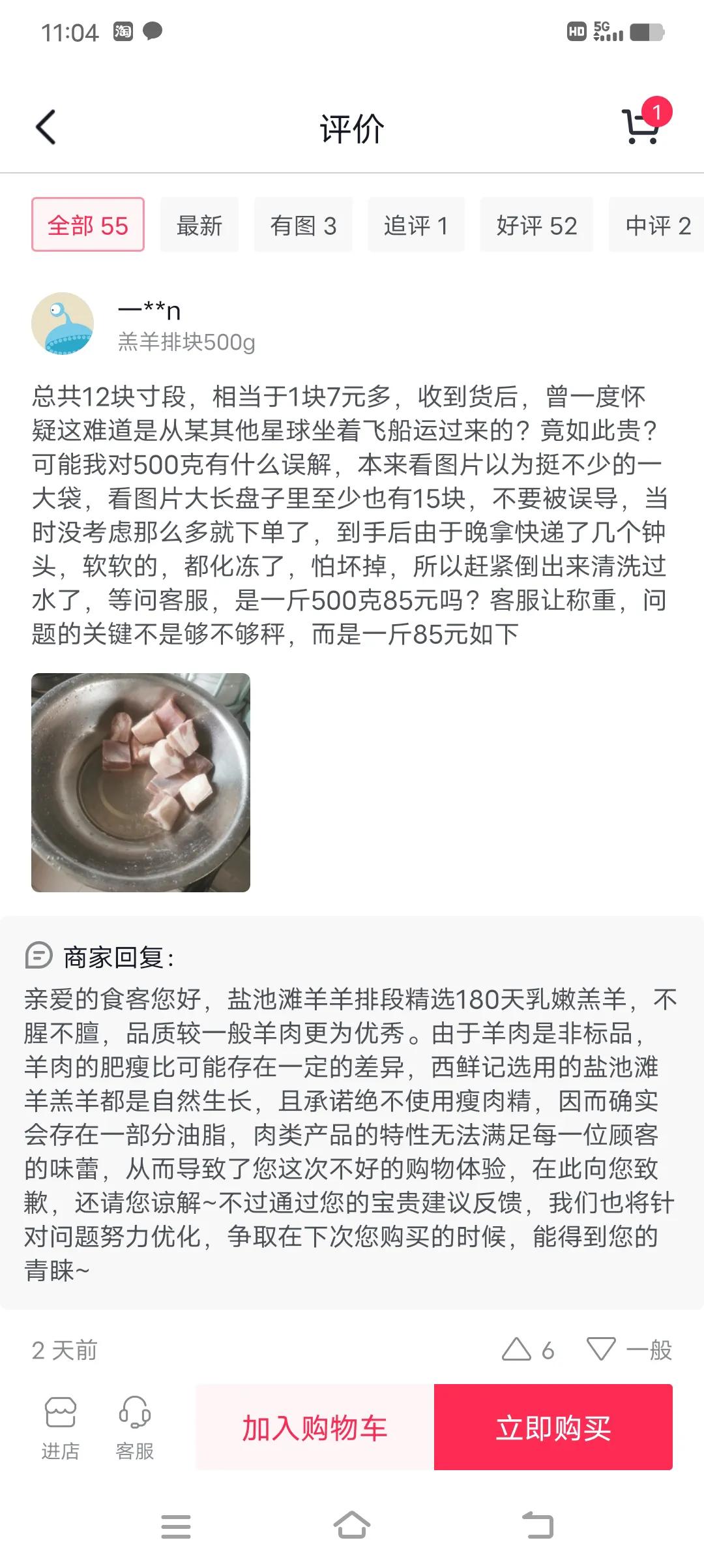Open the 追评 1 follow-up reviews tab

click(x=415, y=224)
